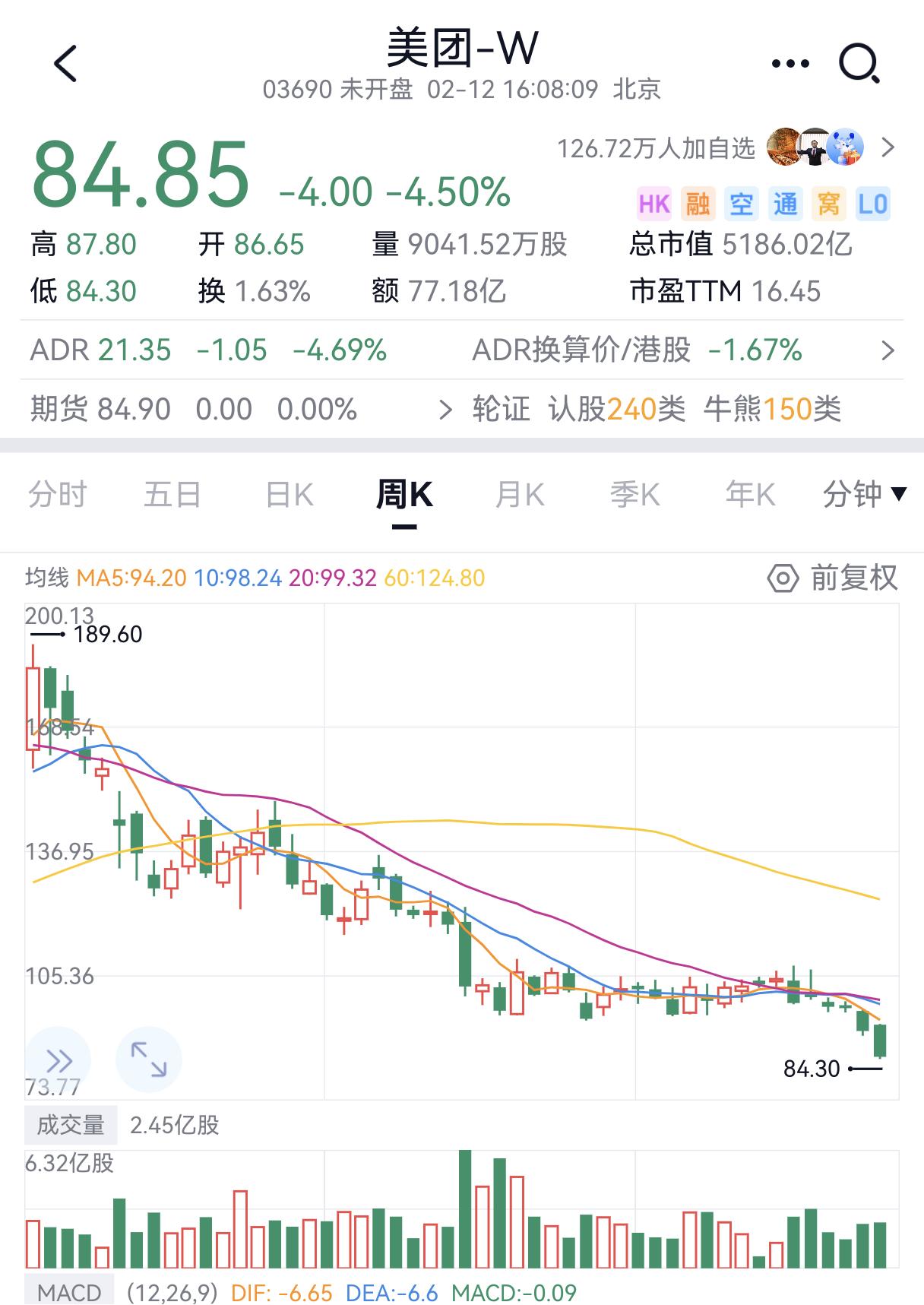This screenshot has width=924, height=1305.
Task: Tap the search icon
Action: point(859,61)
